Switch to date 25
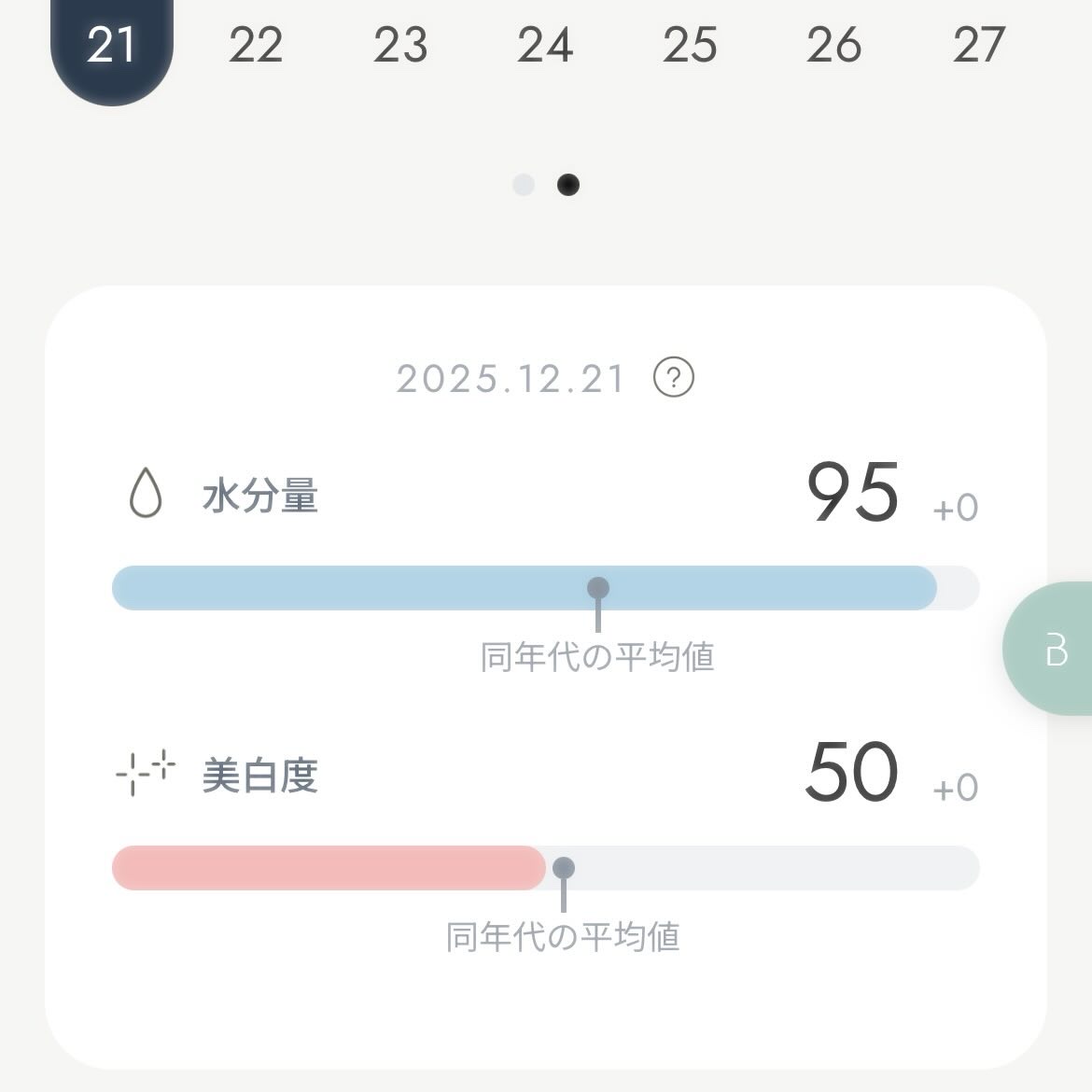This screenshot has height=1092, width=1092. point(690,45)
